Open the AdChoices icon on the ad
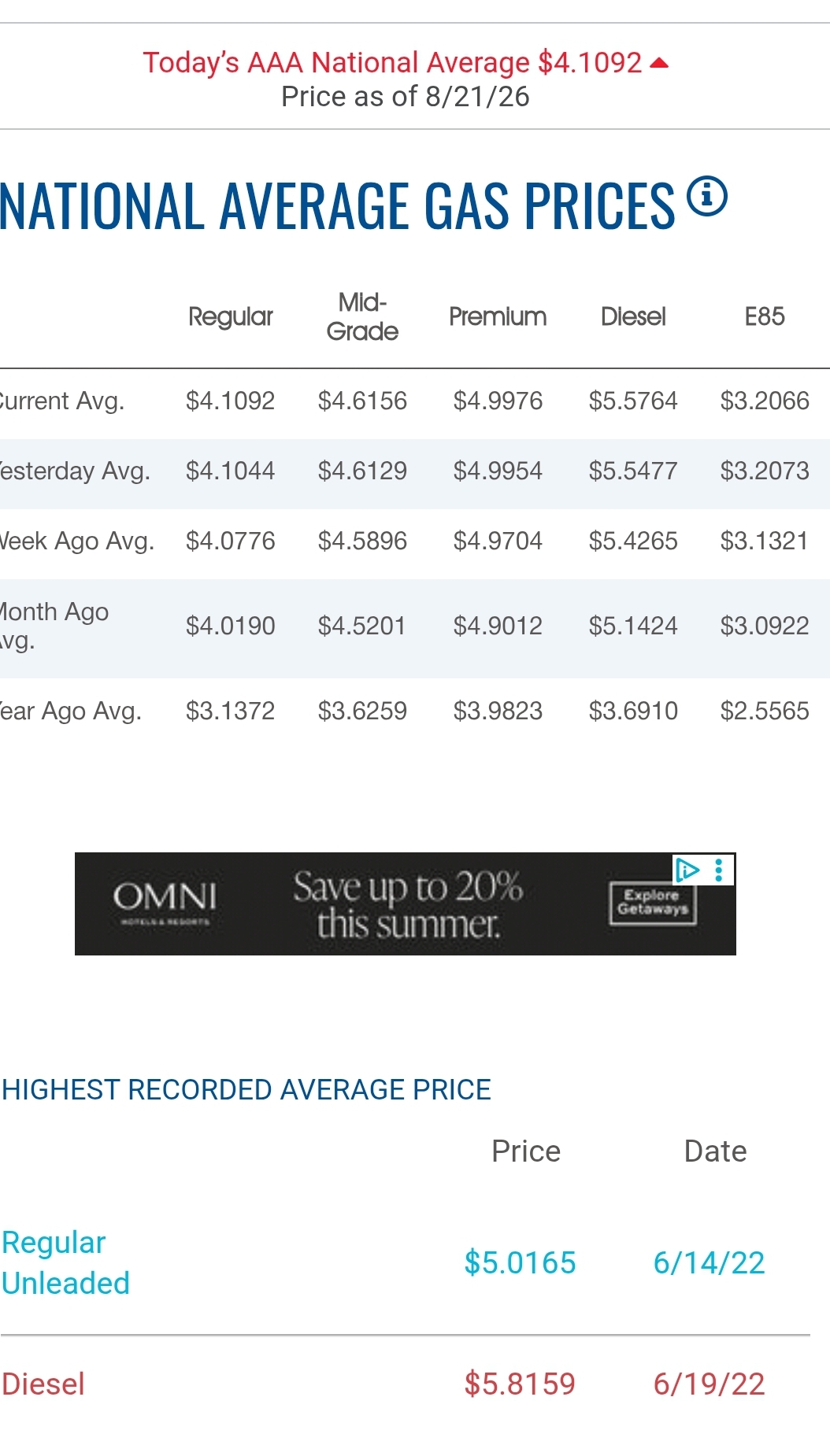830x1456 pixels. click(x=687, y=870)
